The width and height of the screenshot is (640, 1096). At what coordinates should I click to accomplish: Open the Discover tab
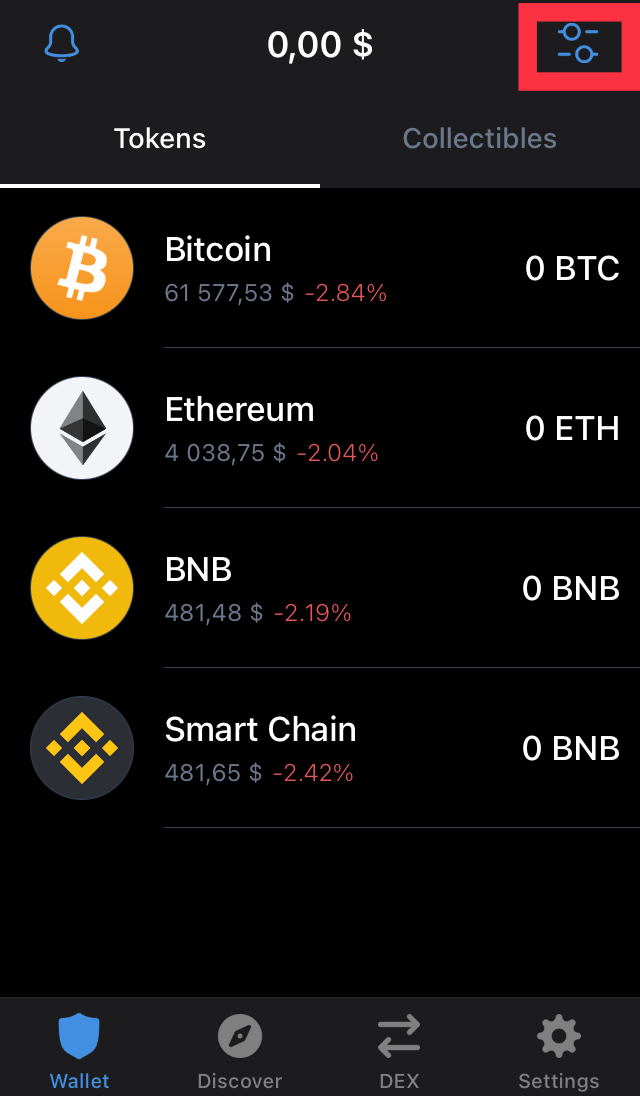[x=240, y=1050]
